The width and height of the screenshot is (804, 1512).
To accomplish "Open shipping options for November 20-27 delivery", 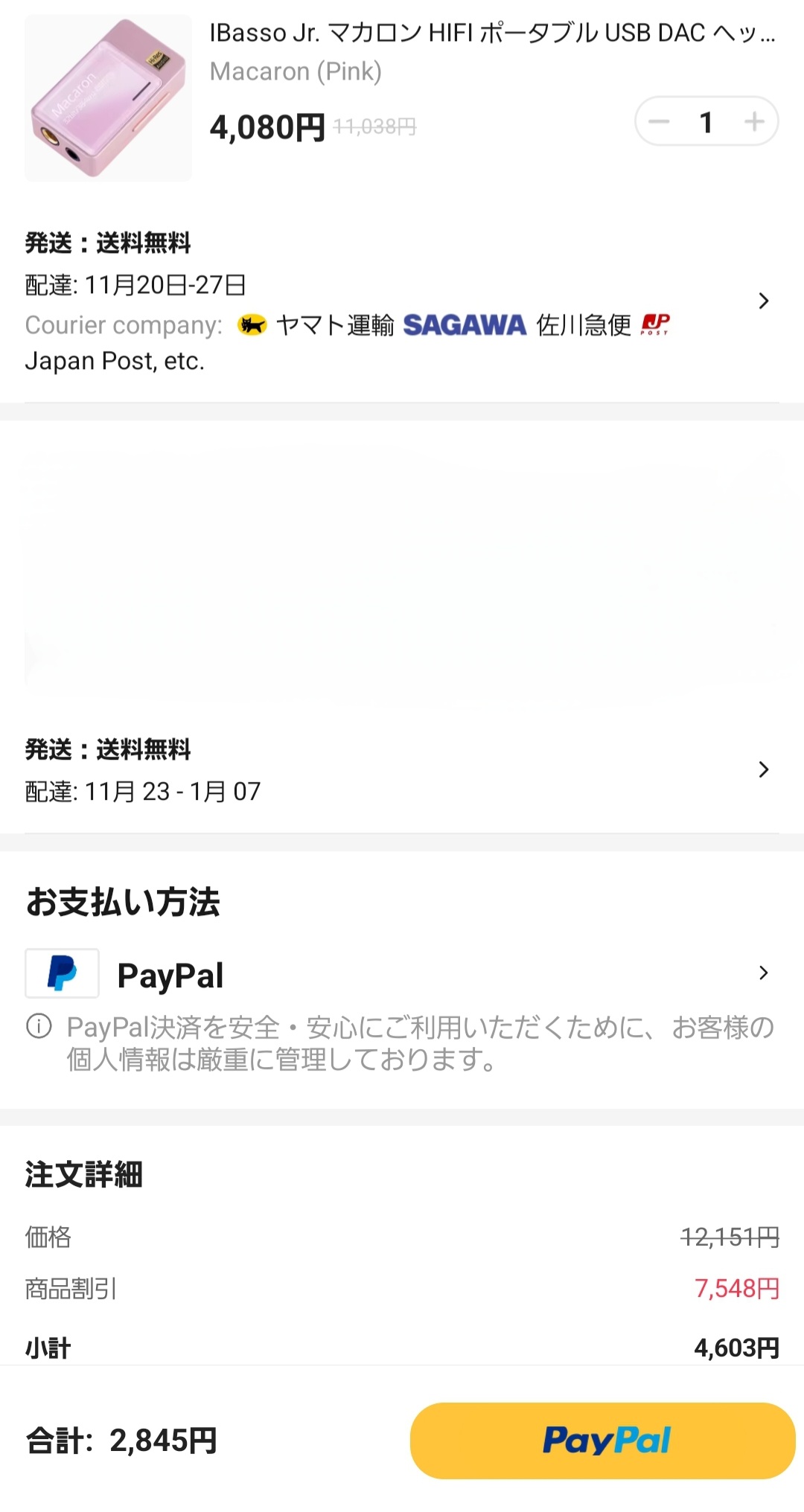I will tap(763, 301).
